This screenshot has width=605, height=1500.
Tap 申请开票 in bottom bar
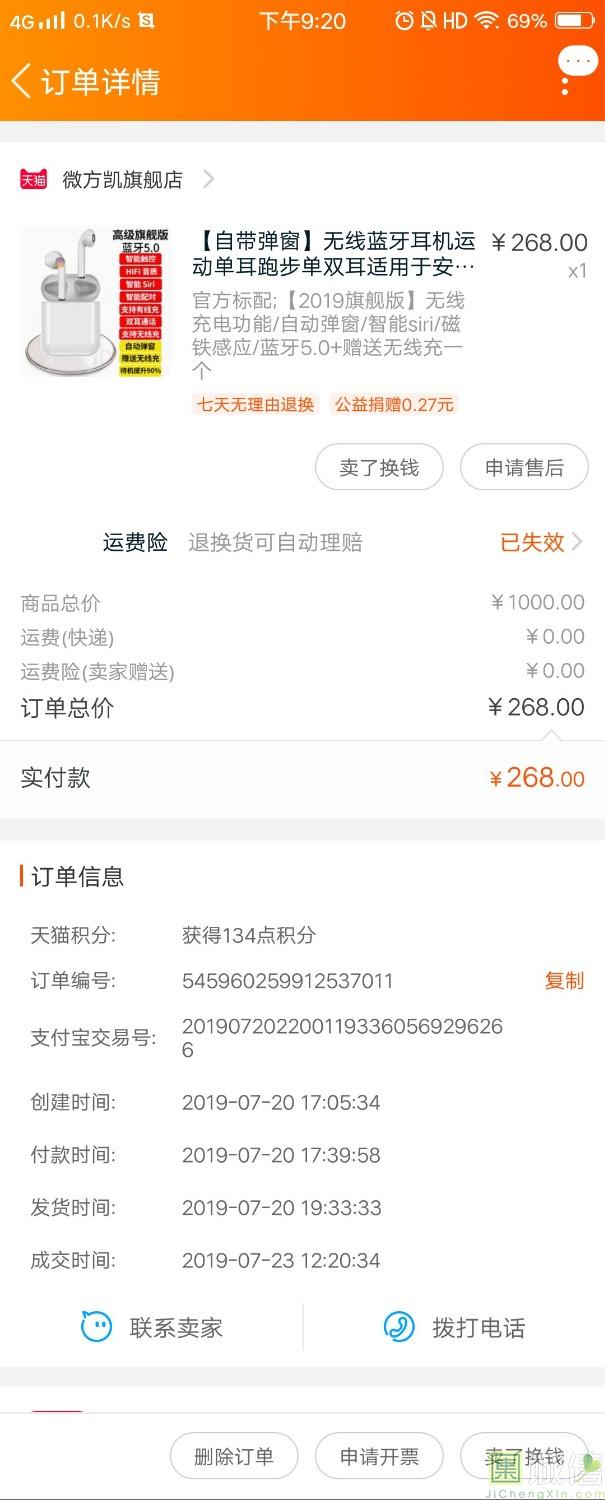(378, 1457)
